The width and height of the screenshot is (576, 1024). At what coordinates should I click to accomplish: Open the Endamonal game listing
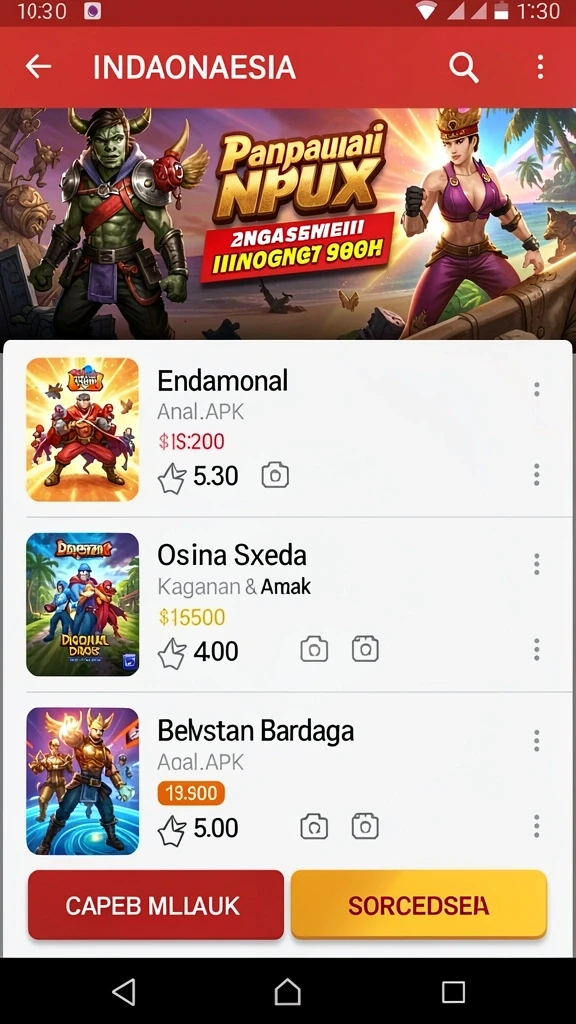288,430
